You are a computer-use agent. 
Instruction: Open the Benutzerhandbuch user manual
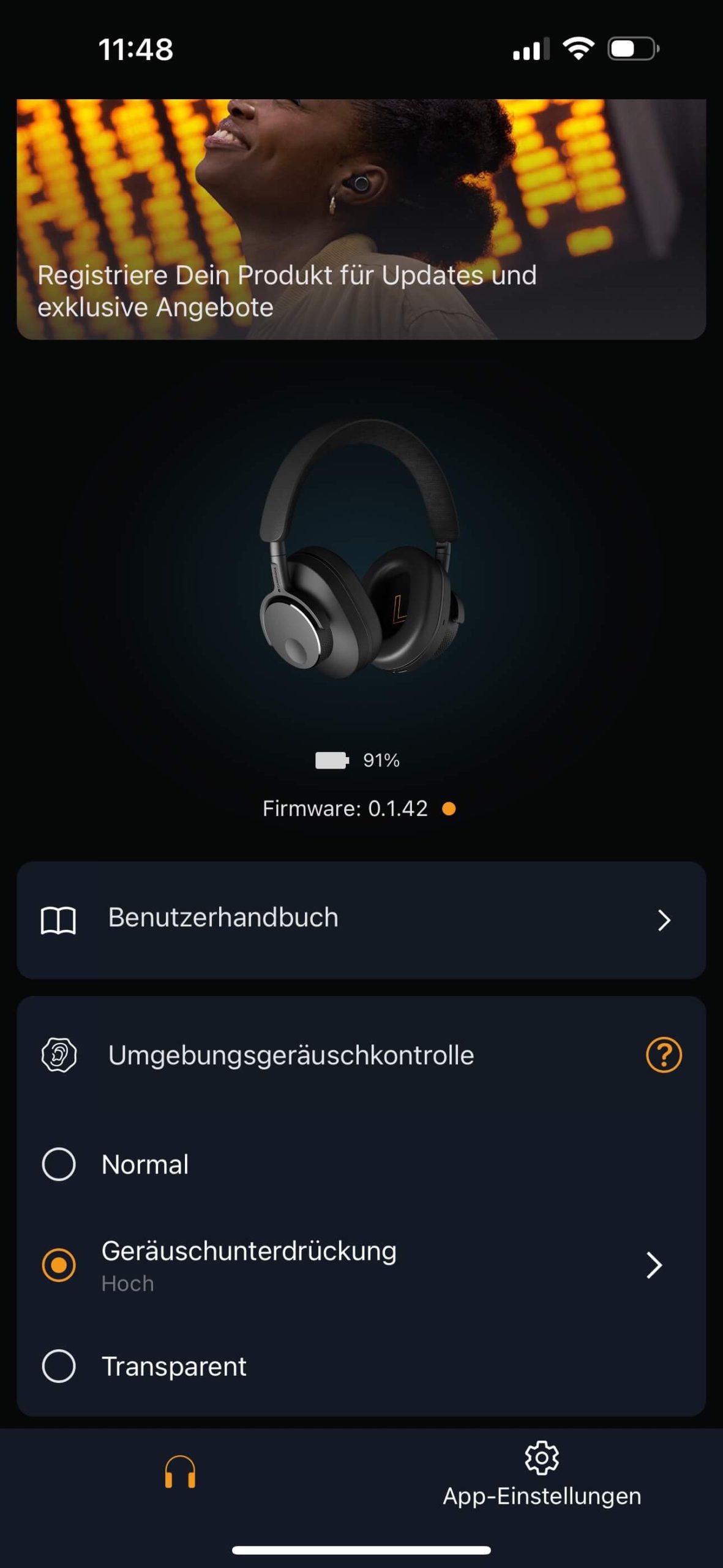[361, 919]
